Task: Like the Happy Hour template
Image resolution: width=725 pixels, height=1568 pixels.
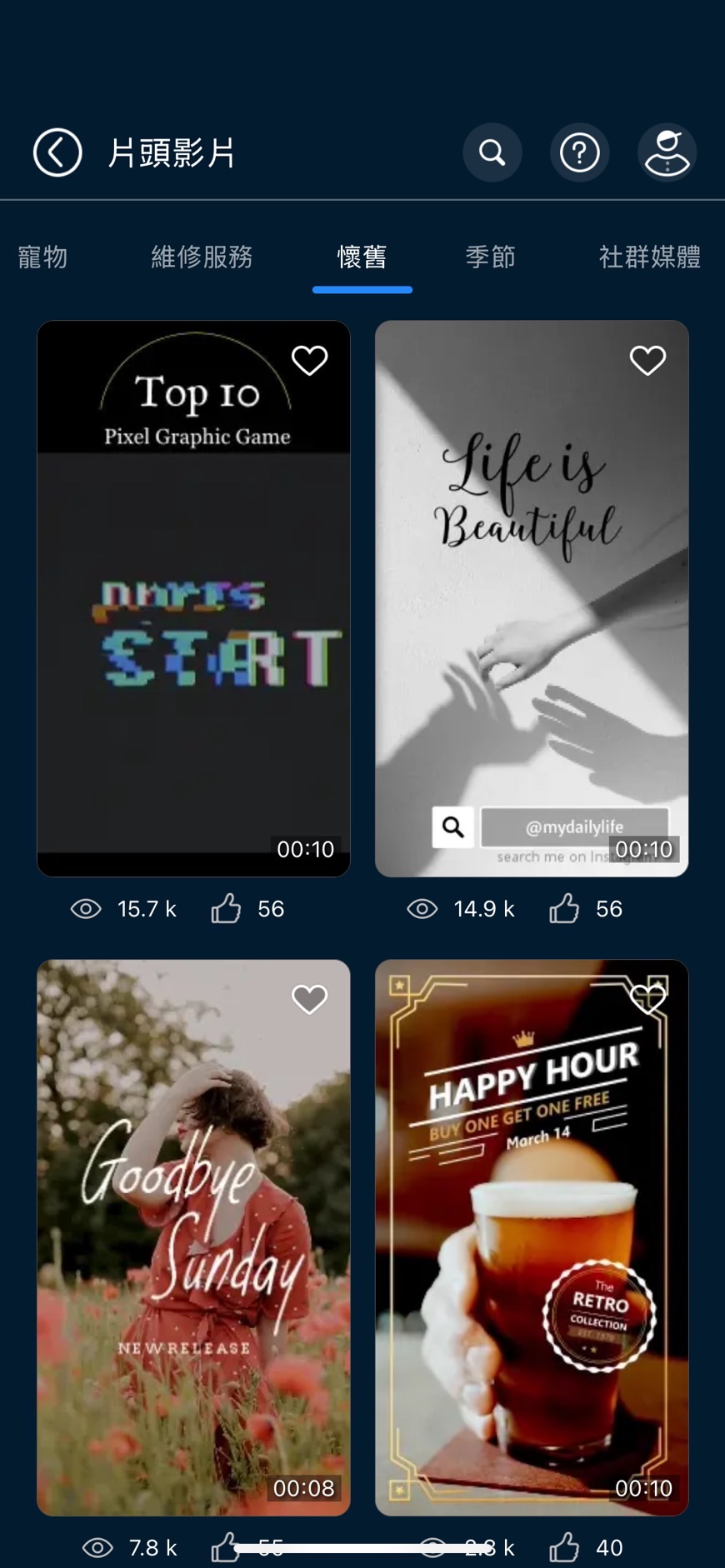Action: coord(564,1548)
